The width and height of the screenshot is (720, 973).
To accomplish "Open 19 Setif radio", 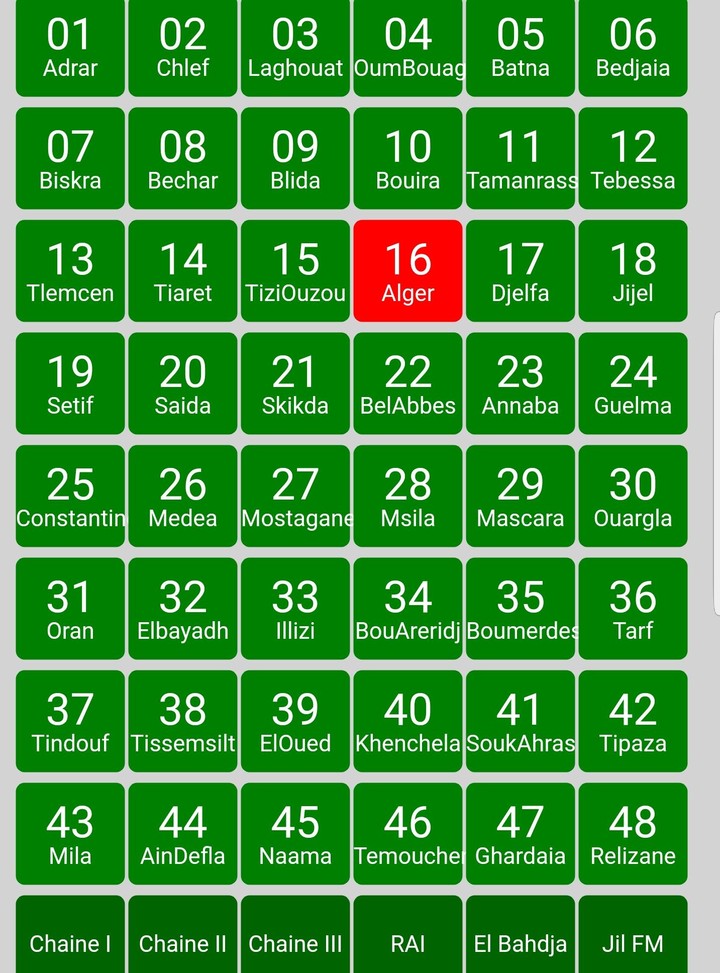I will click(x=70, y=384).
